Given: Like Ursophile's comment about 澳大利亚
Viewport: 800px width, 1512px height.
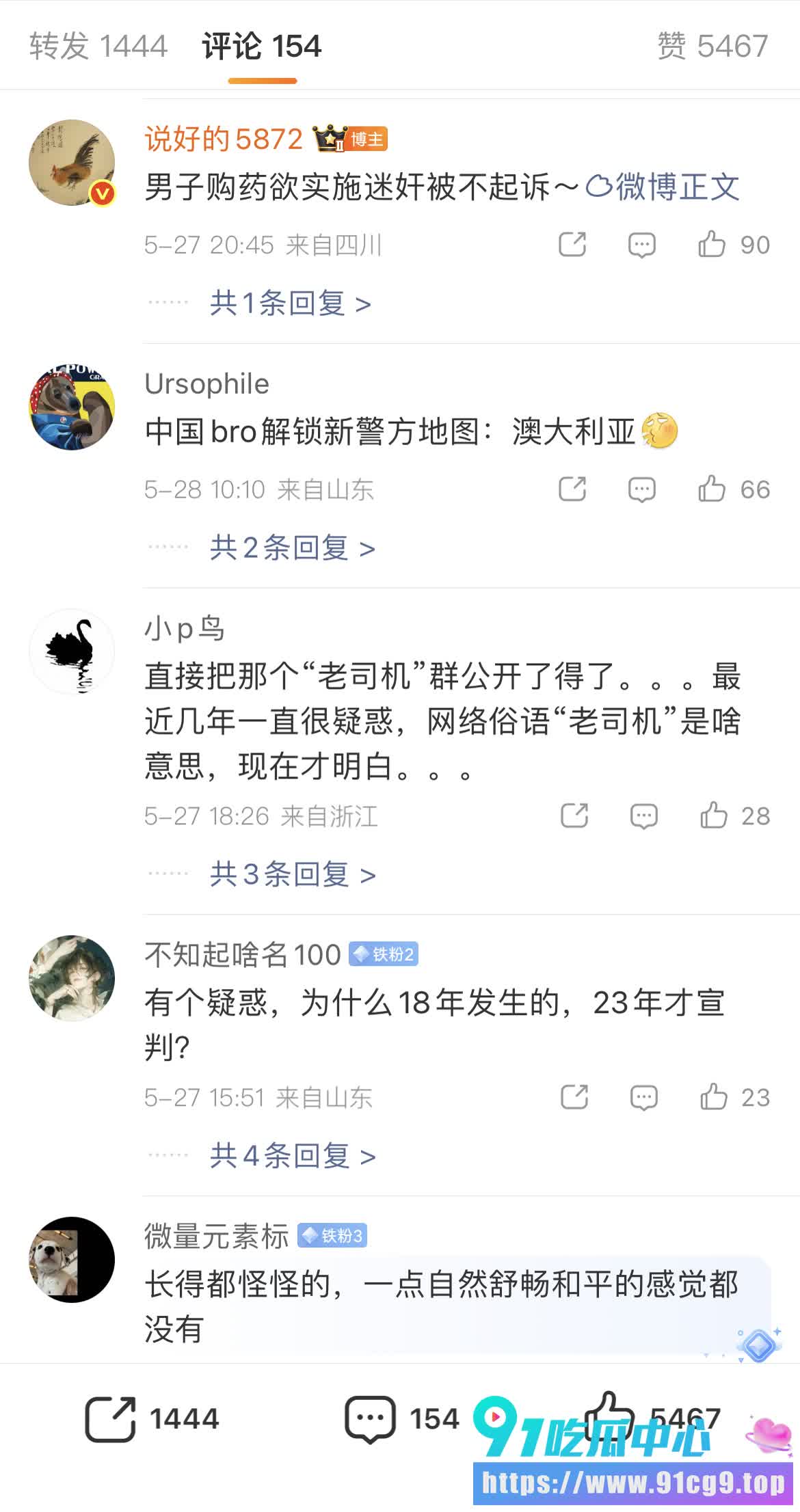Looking at the screenshot, I should 734,489.
